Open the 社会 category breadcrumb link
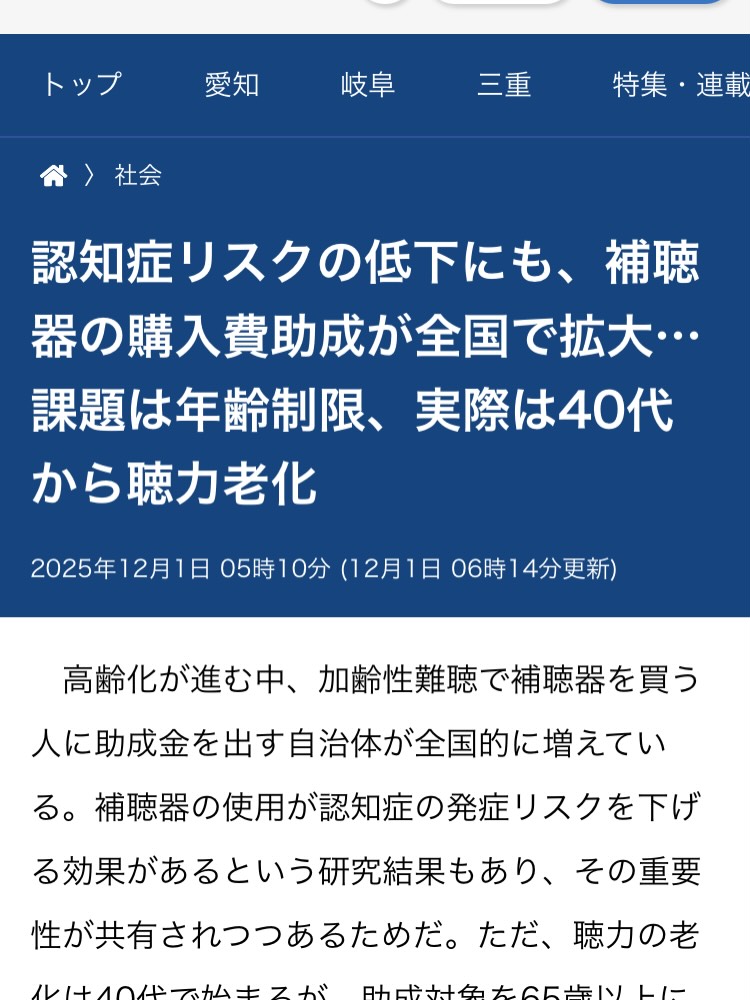Image resolution: width=750 pixels, height=1000 pixels. pos(138,176)
